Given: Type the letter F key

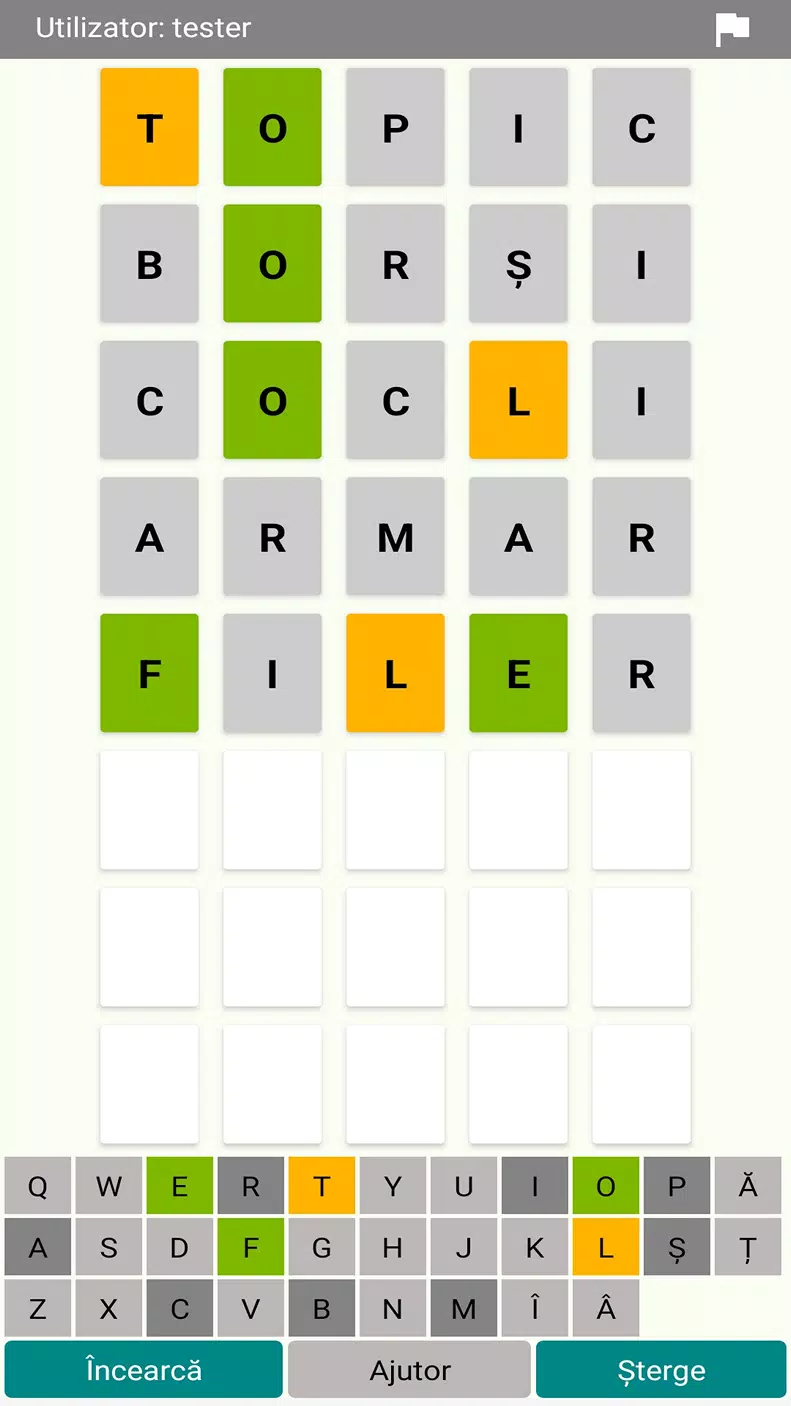Looking at the screenshot, I should tap(251, 1247).
